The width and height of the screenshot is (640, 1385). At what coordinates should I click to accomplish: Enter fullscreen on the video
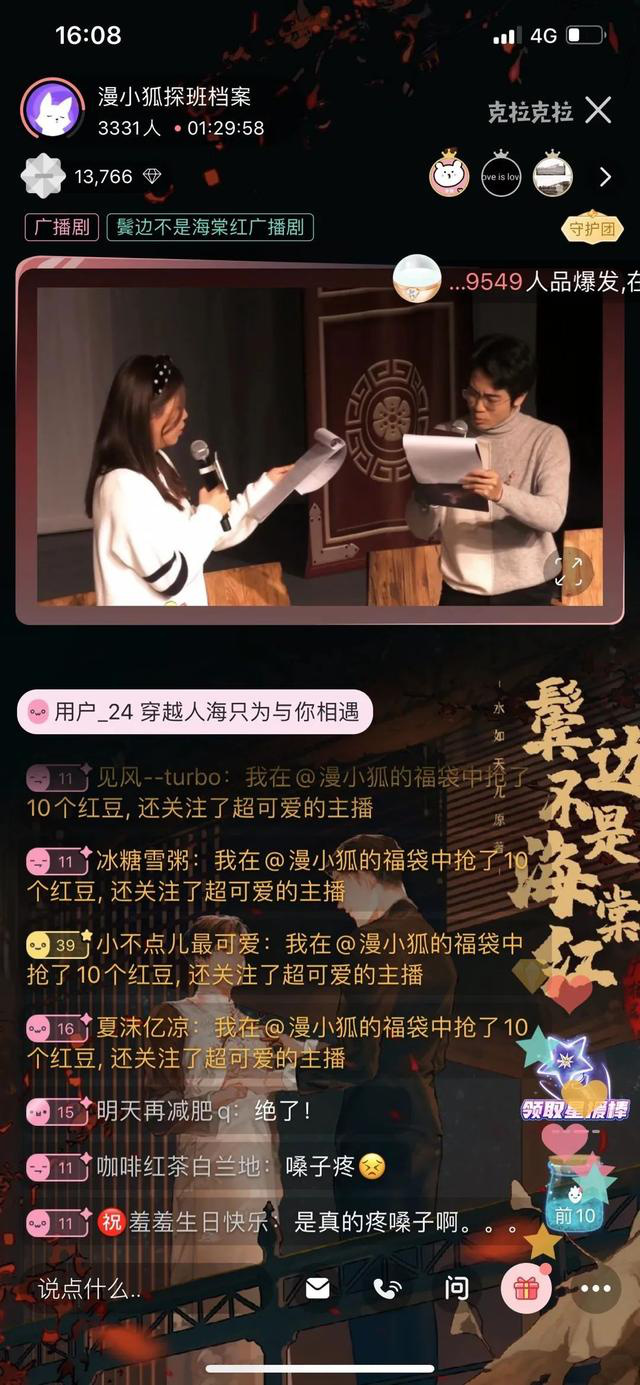[569, 571]
